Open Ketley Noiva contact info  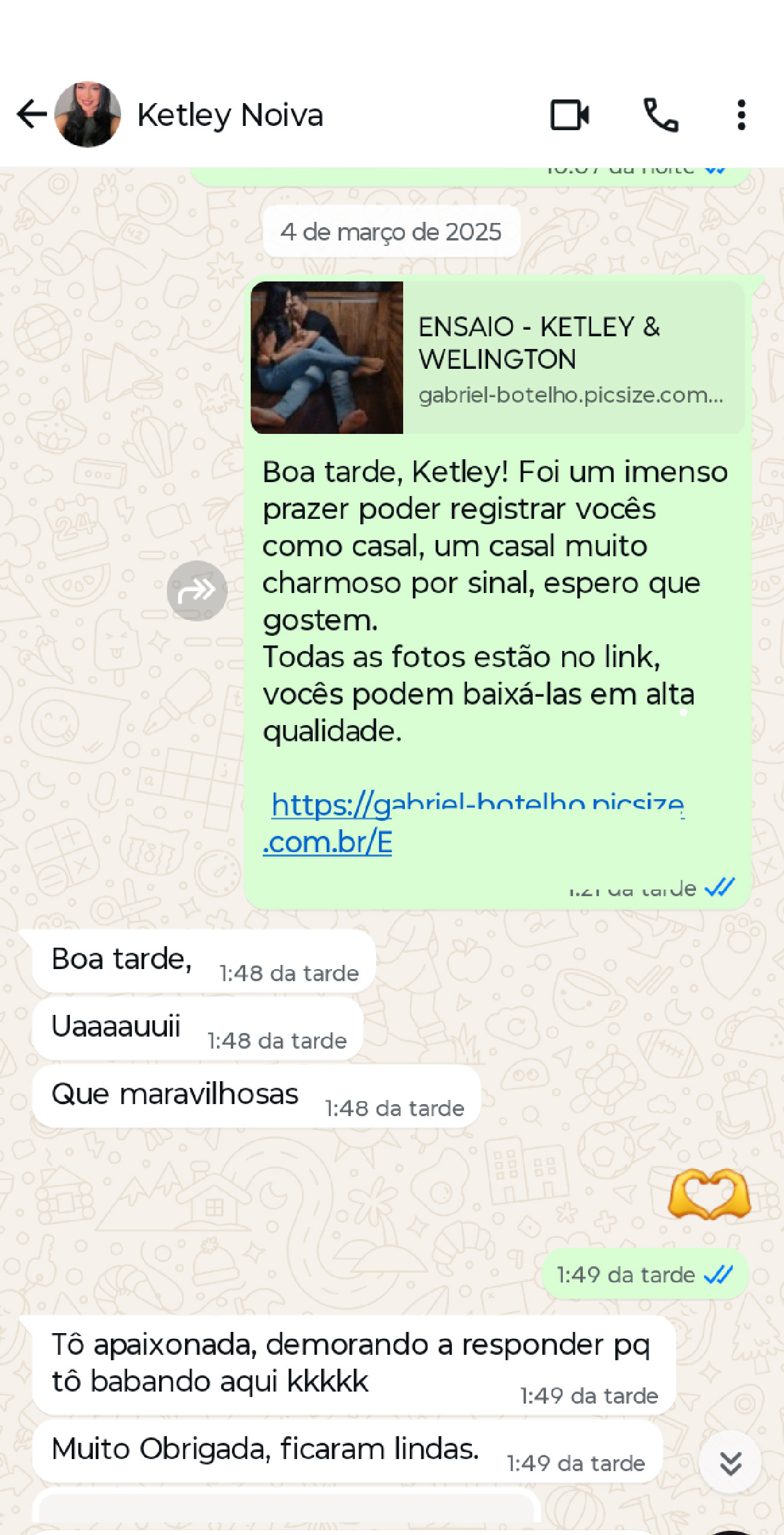230,115
